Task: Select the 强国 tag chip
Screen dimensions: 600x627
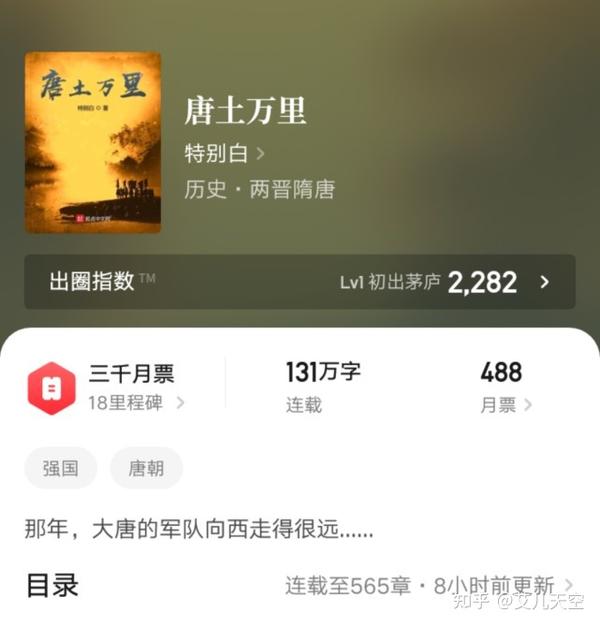Action: point(60,468)
